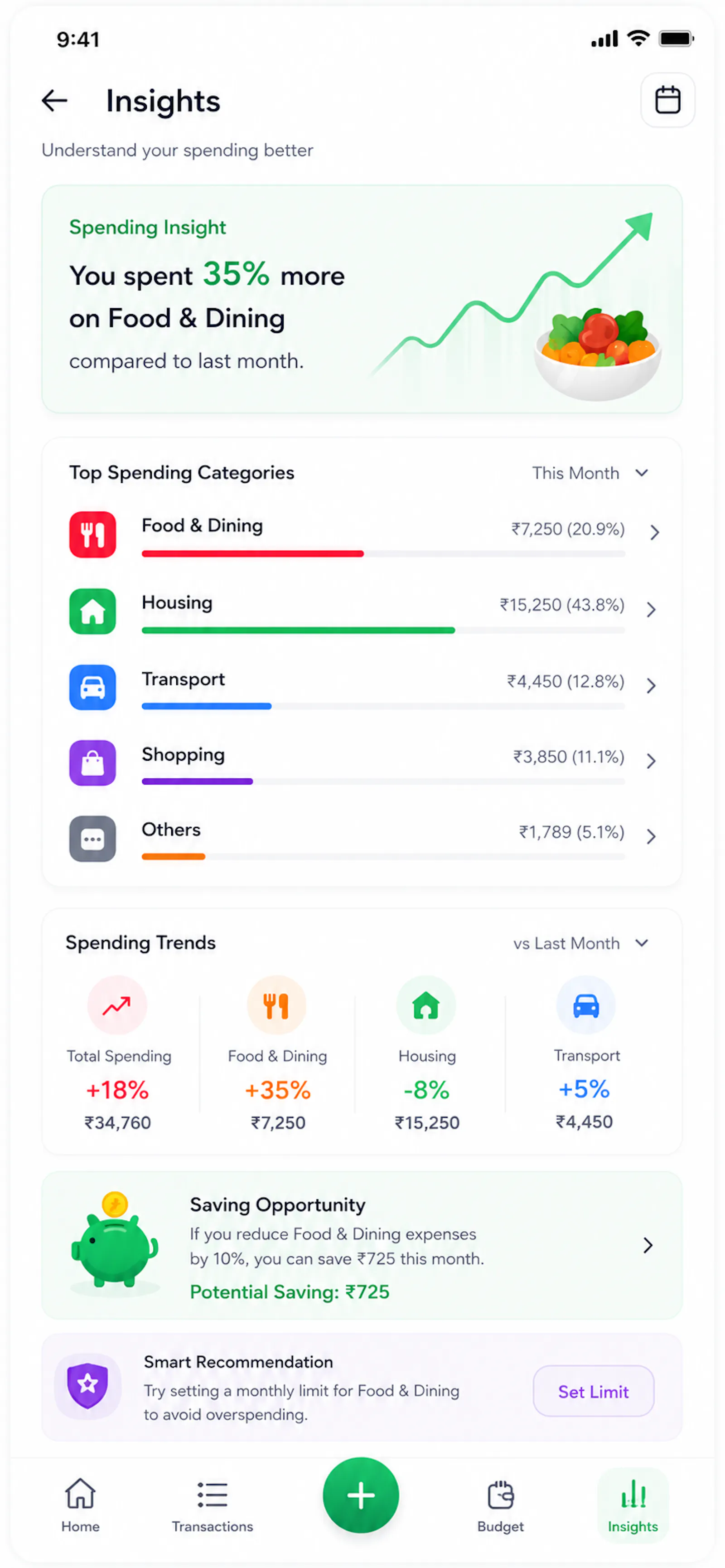Open the Spending Insight banner
Screen dimensions: 725x1568
[362, 299]
